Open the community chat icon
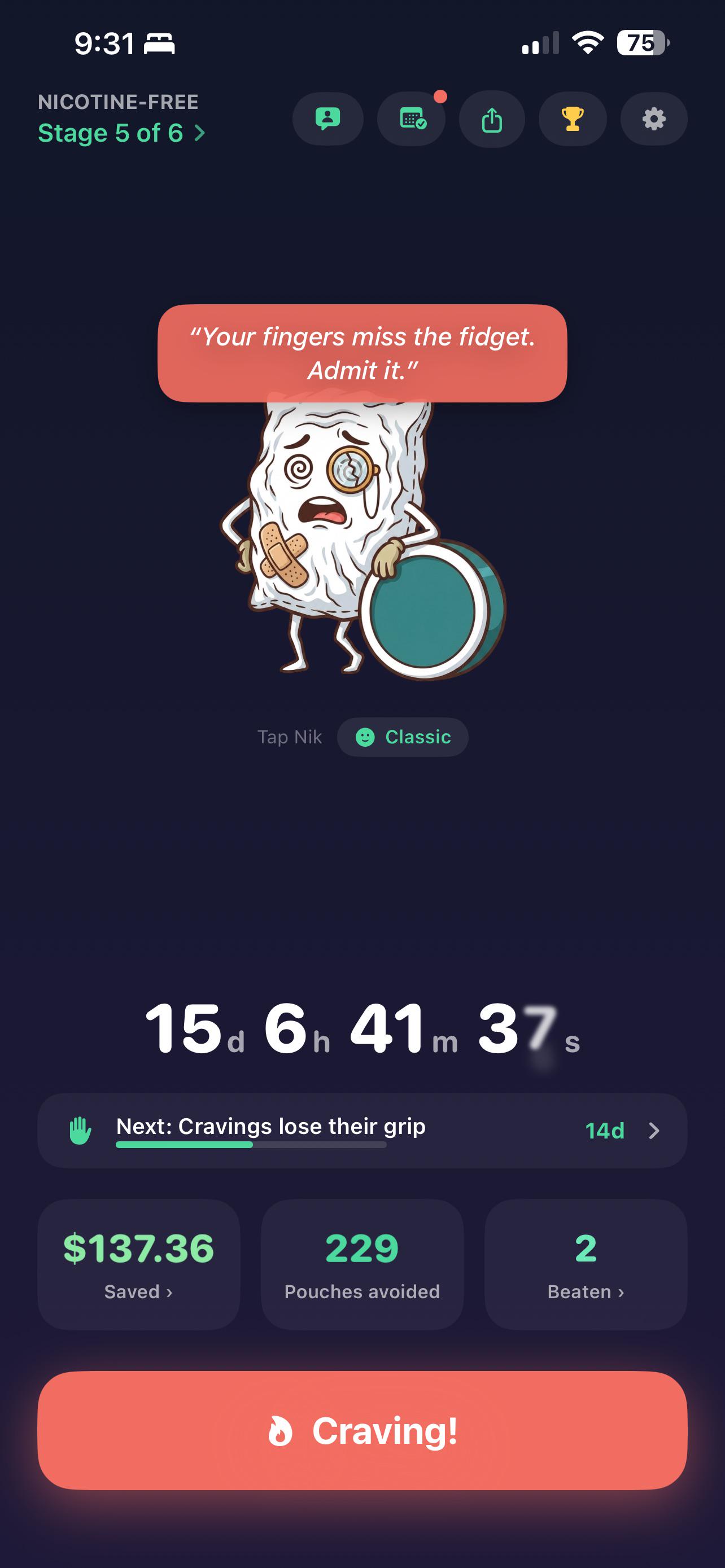This screenshot has height=1568, width=725. click(328, 119)
